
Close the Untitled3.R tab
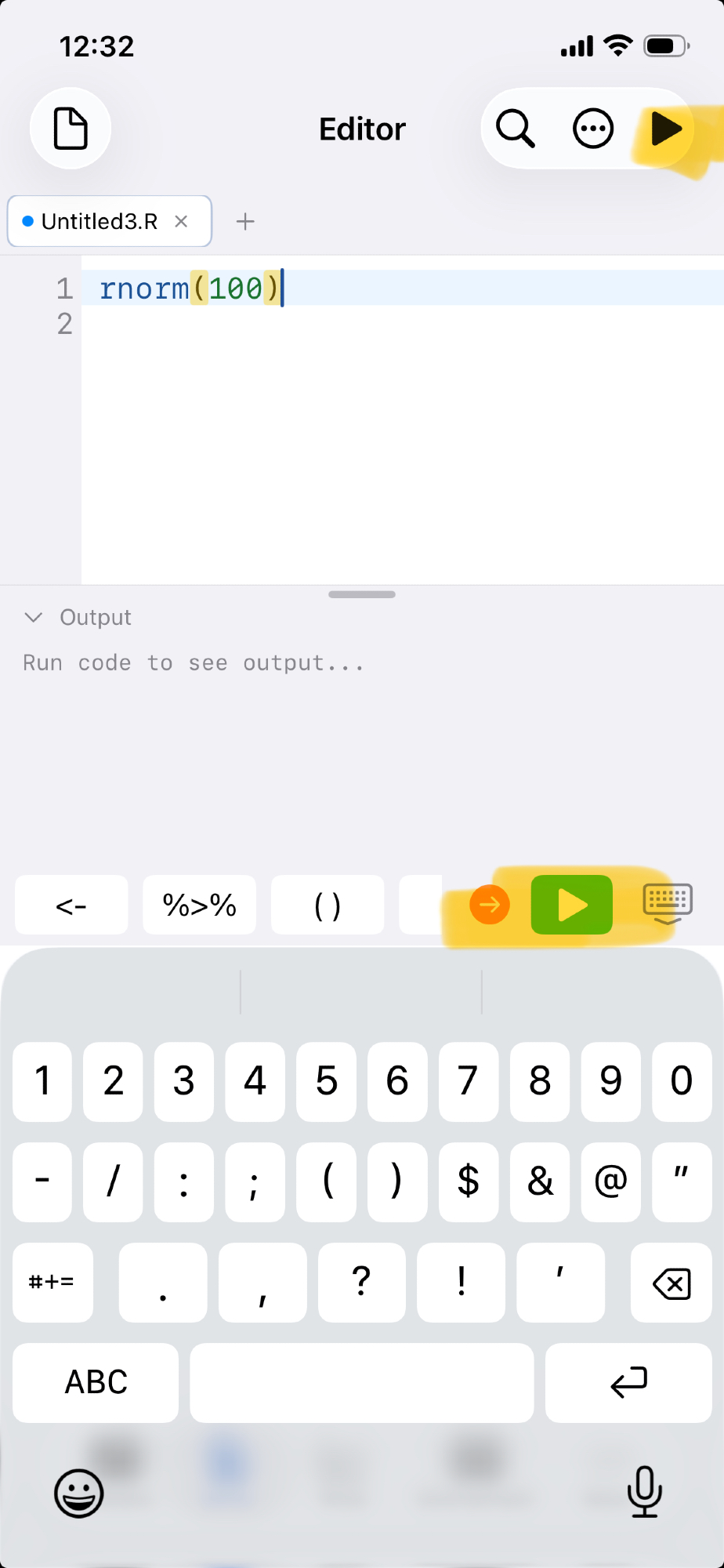[x=181, y=222]
